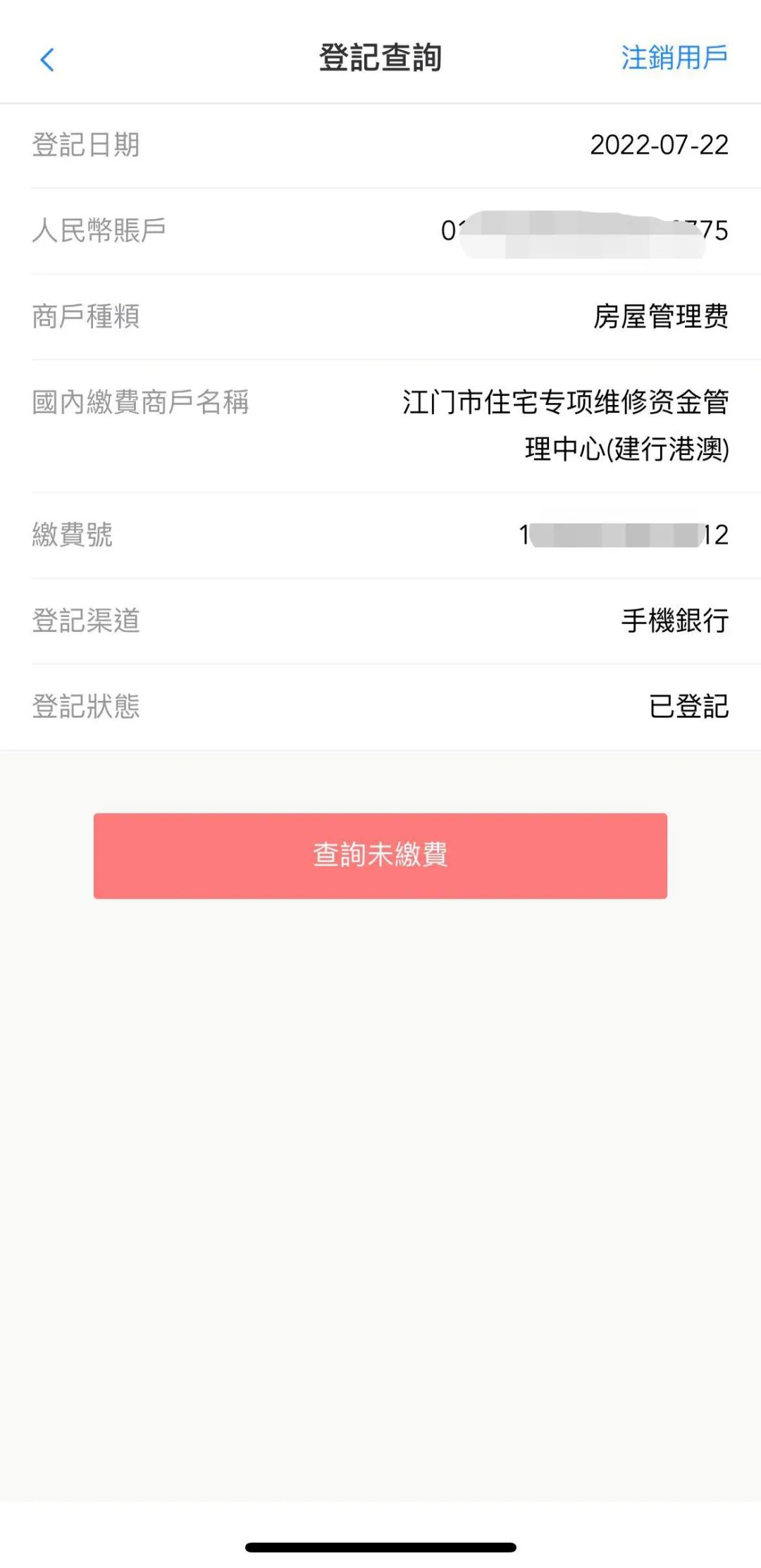Tap 注銷用戶 to cancel registration
The image size is (761, 1568).
pyautogui.click(x=674, y=57)
